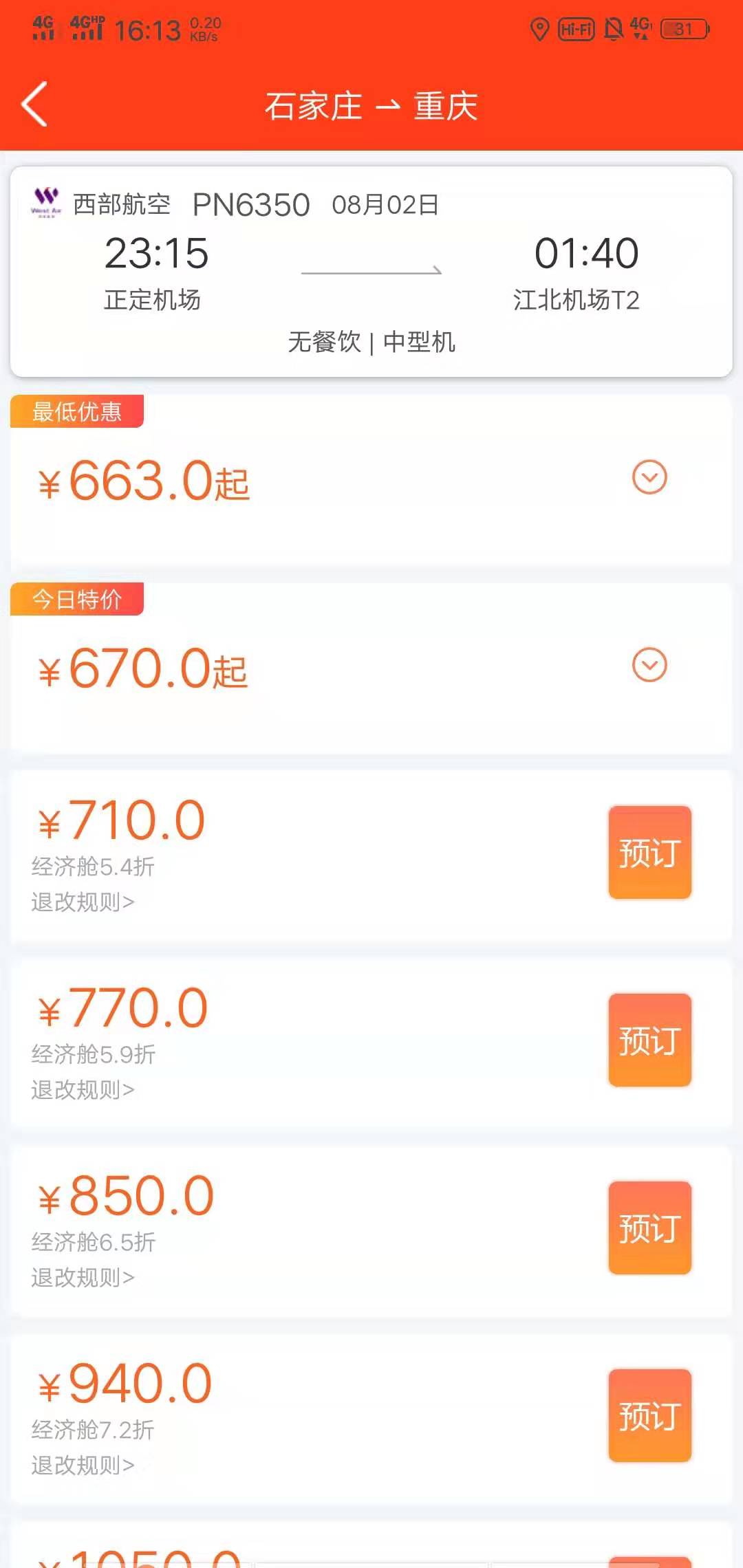Open the location indicator in status bar

(540, 29)
